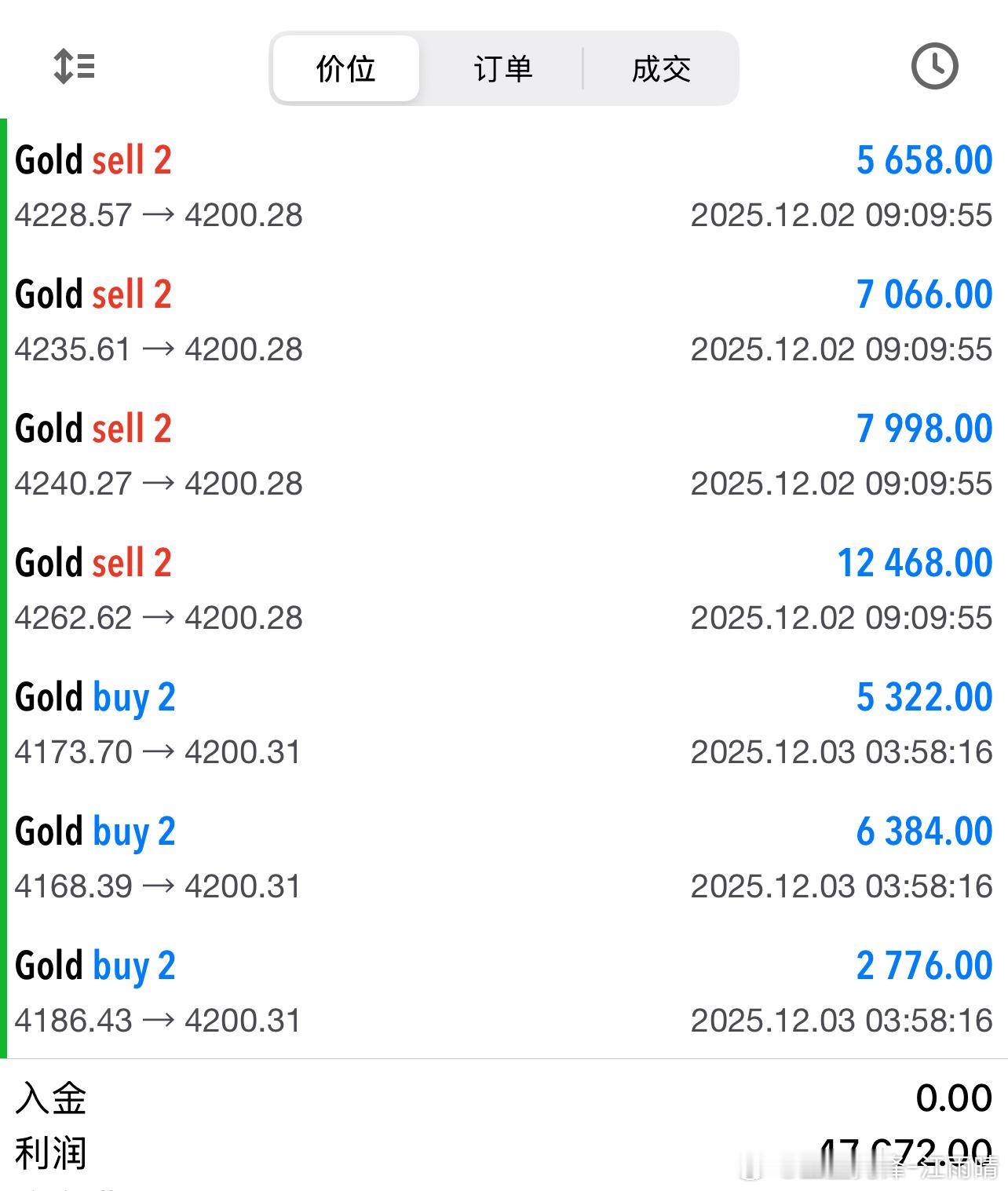
Task: View the Gold sell entry at 4240.27
Action: coord(502,455)
